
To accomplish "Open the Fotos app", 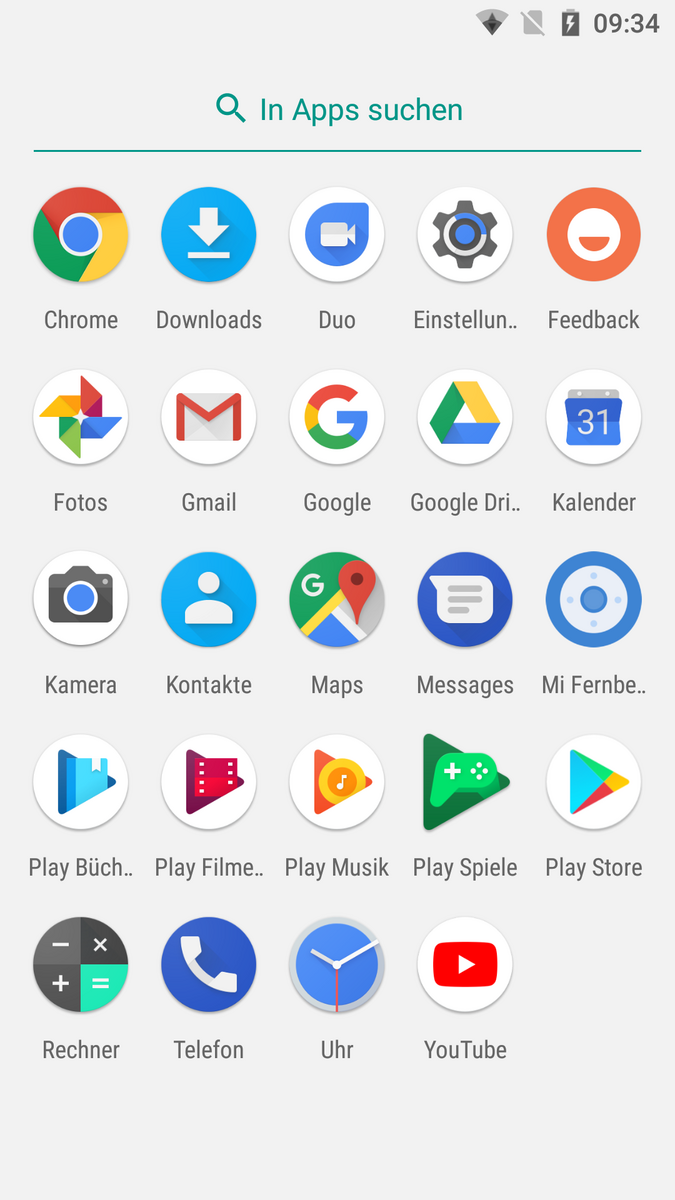I will point(81,418).
